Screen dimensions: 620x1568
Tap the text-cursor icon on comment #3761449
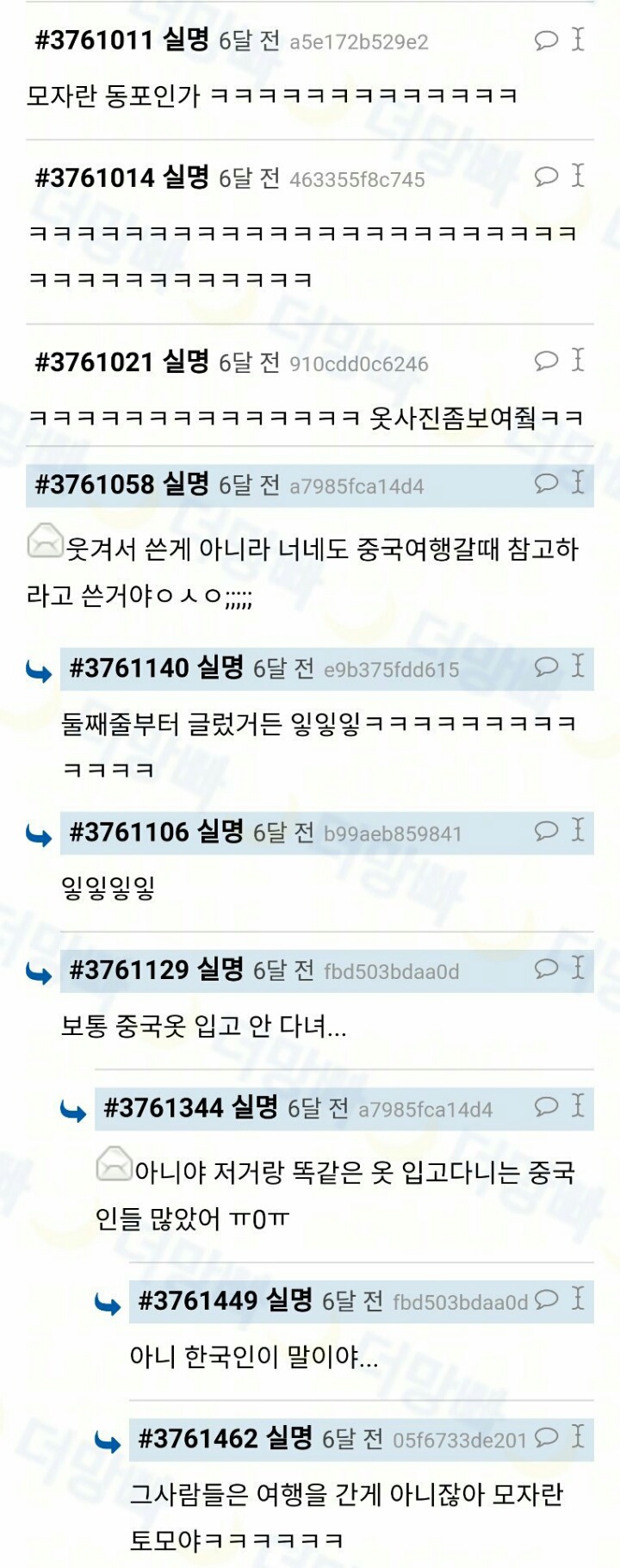click(x=578, y=1298)
